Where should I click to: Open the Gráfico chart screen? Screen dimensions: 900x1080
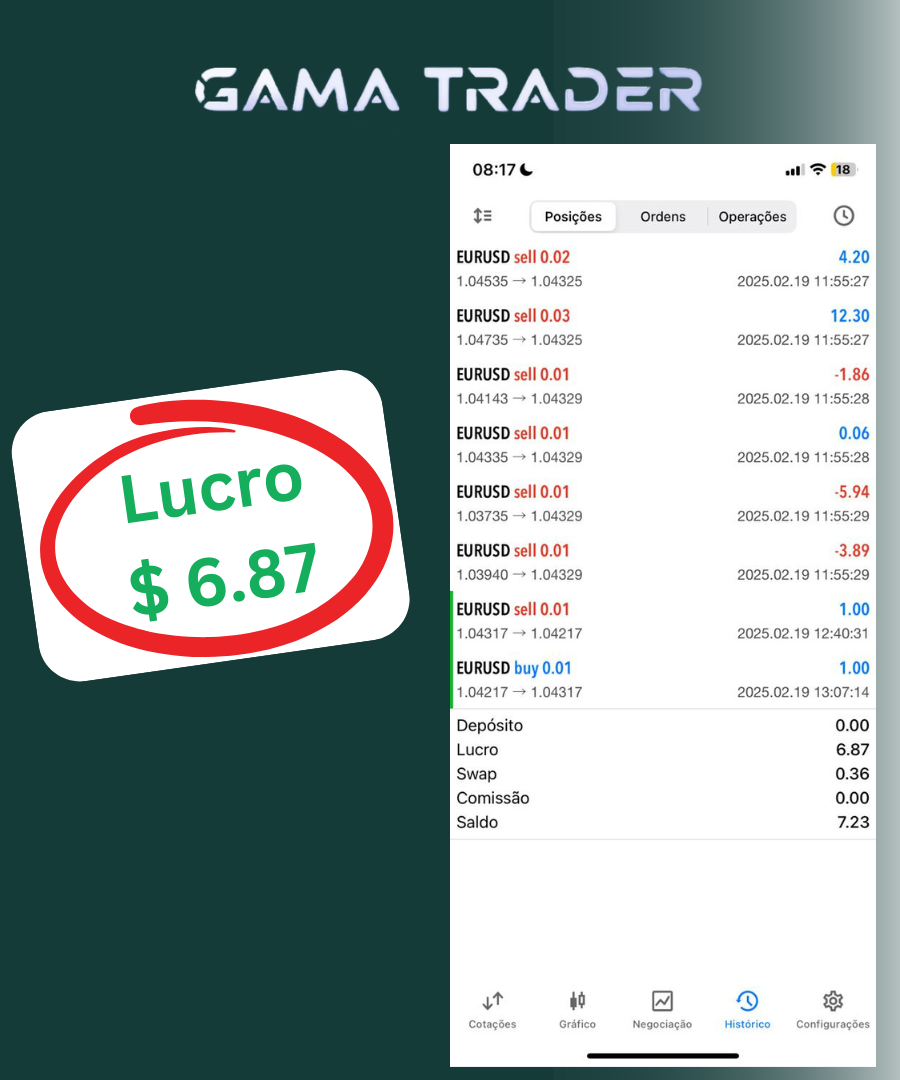coord(577,1009)
